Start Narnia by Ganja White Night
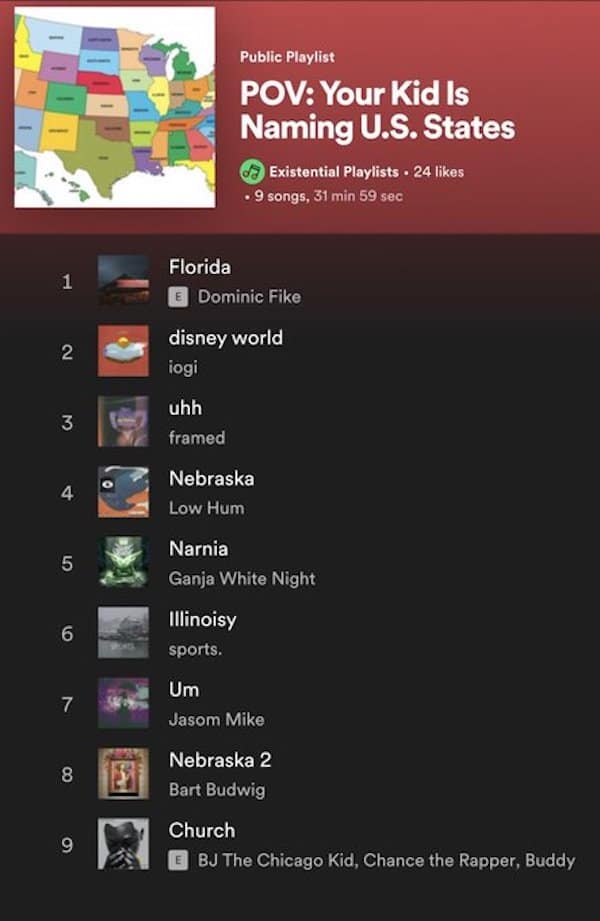This screenshot has width=600, height=921. point(198,549)
